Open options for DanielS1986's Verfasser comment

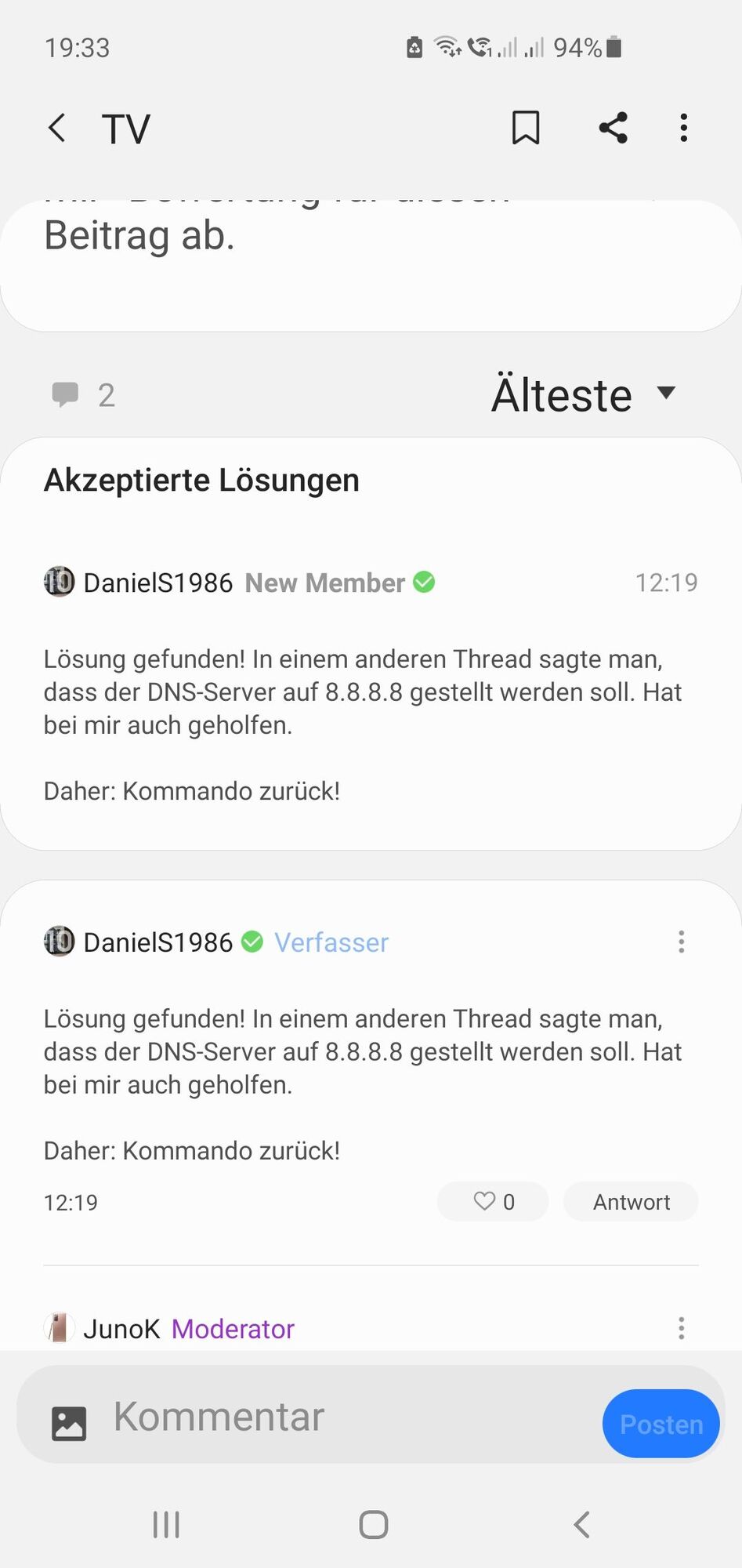click(x=682, y=942)
